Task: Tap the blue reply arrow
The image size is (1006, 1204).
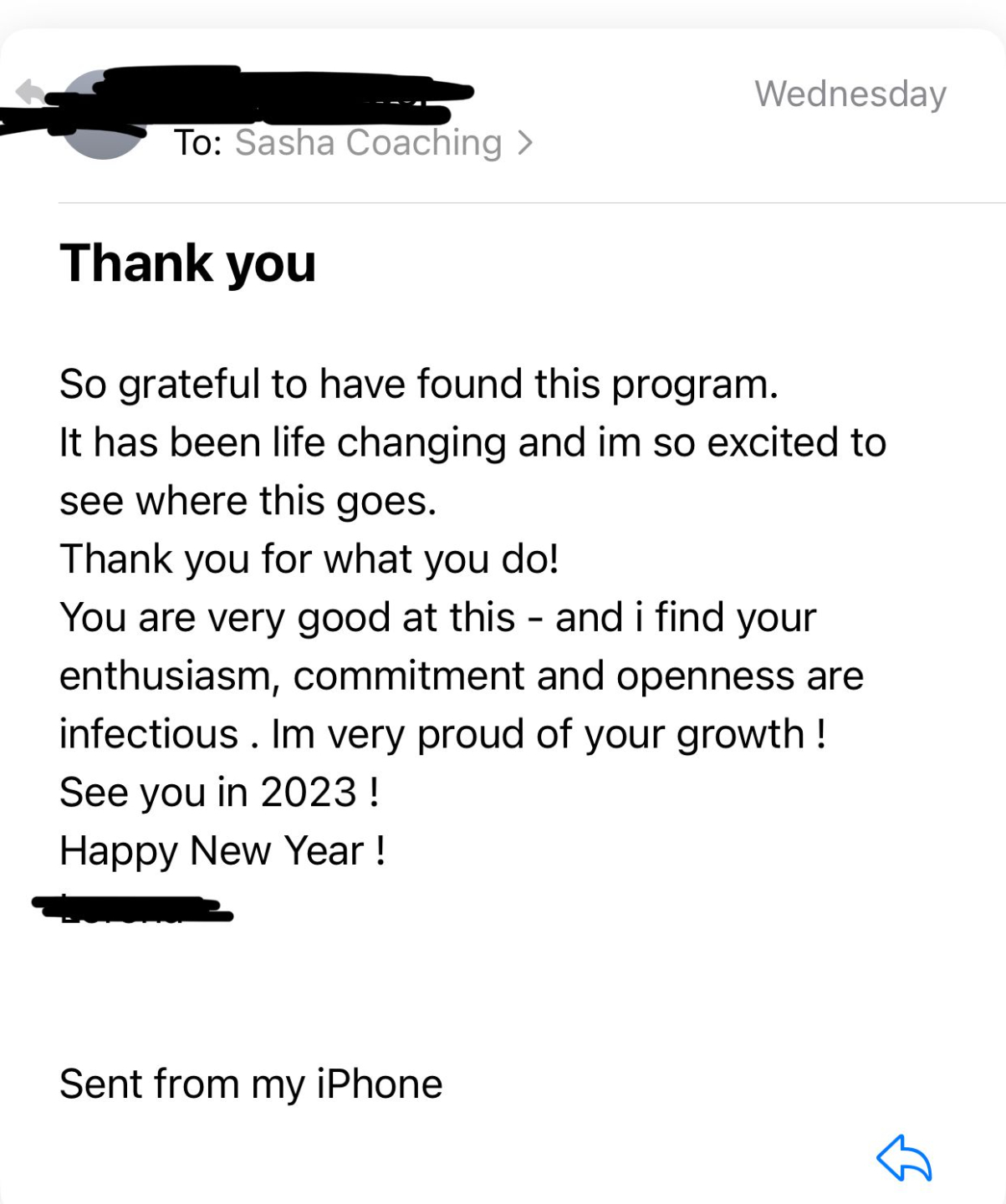Action: 904,1159
